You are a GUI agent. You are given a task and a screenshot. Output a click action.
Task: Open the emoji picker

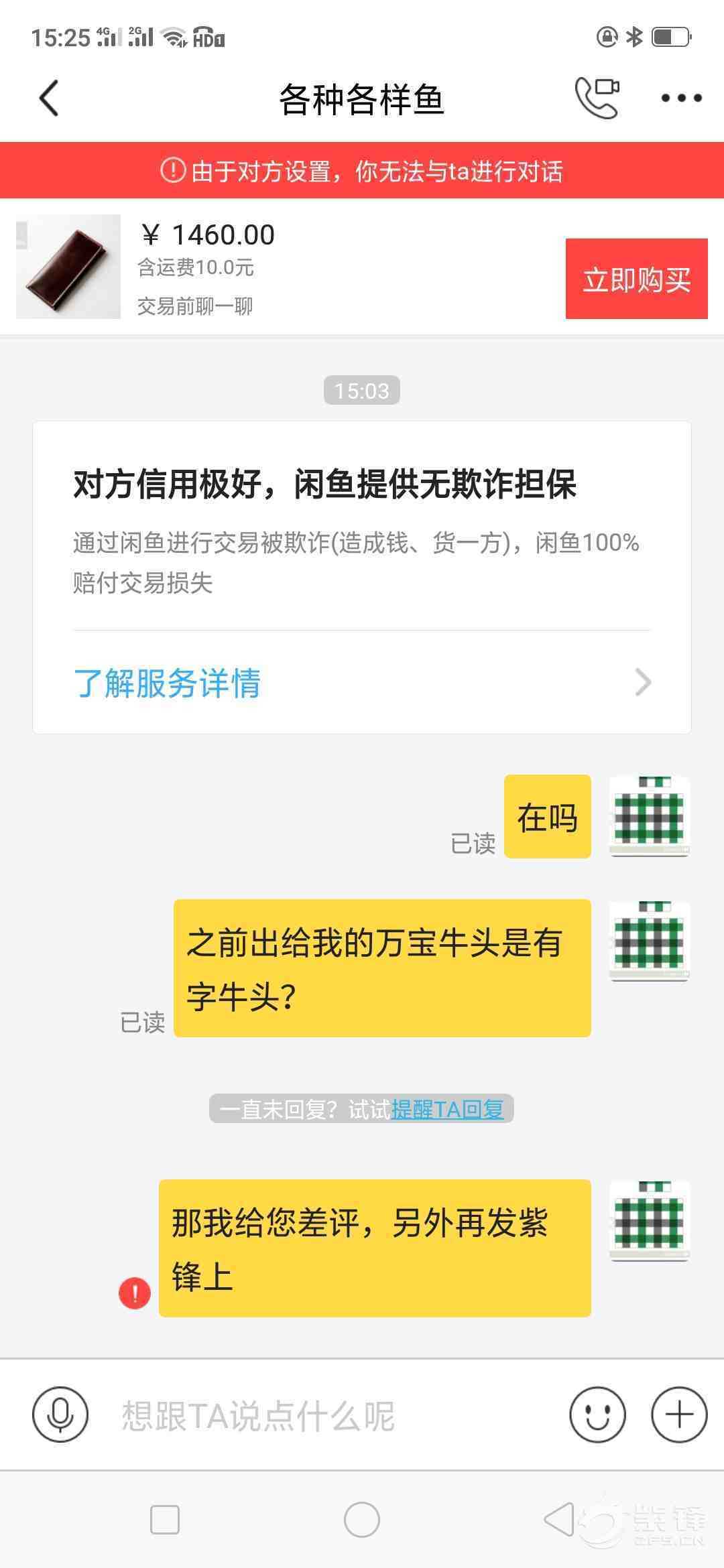point(597,1415)
